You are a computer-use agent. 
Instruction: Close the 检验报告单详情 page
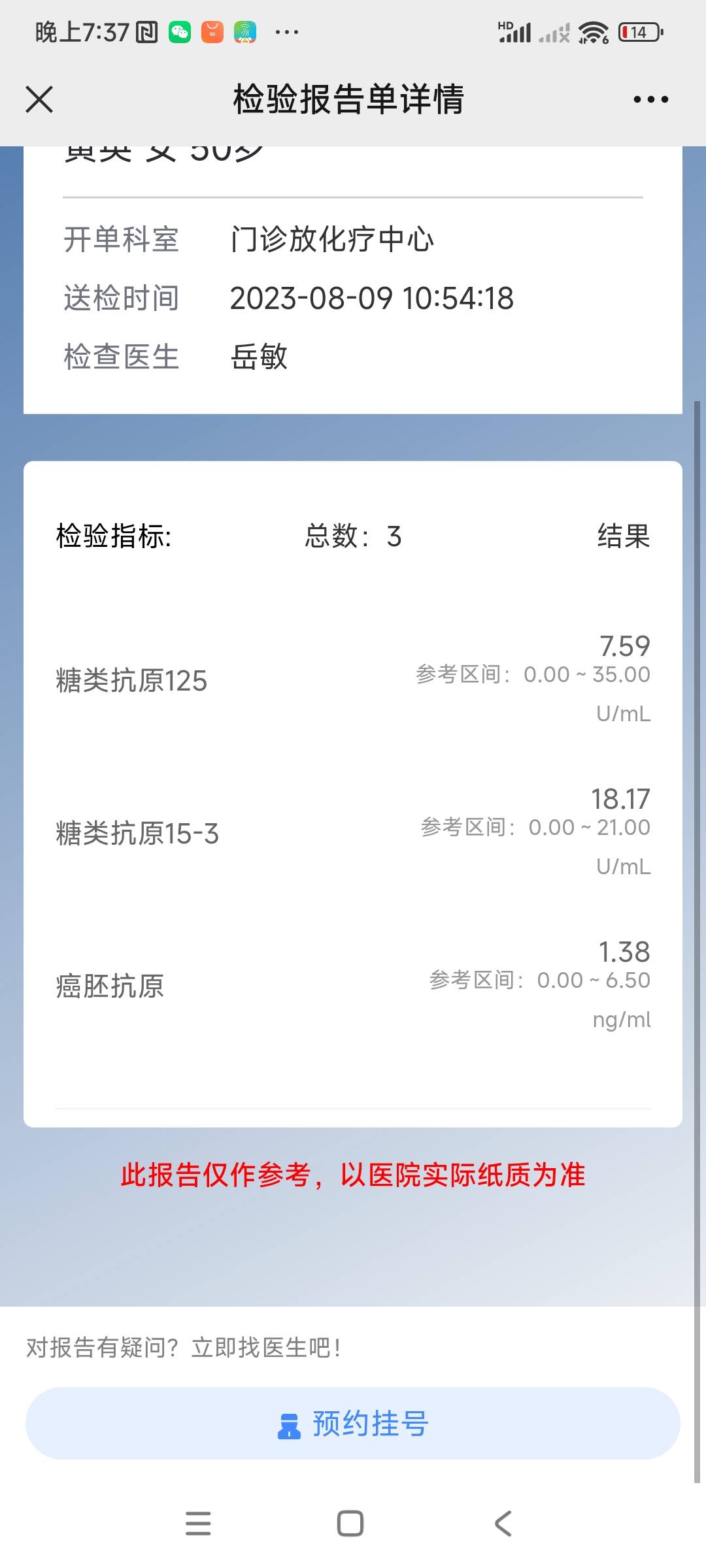(x=39, y=99)
